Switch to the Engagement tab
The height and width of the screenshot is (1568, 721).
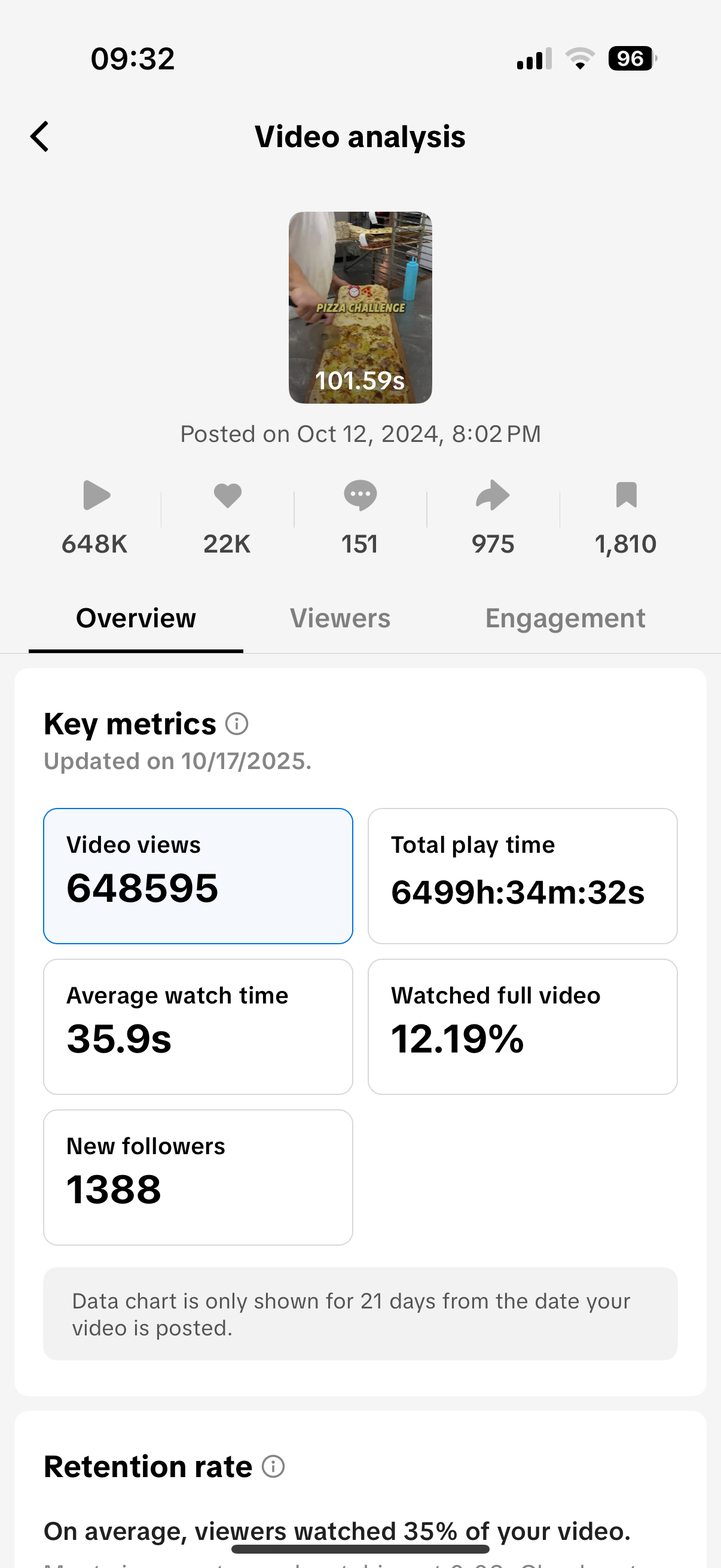tap(564, 618)
